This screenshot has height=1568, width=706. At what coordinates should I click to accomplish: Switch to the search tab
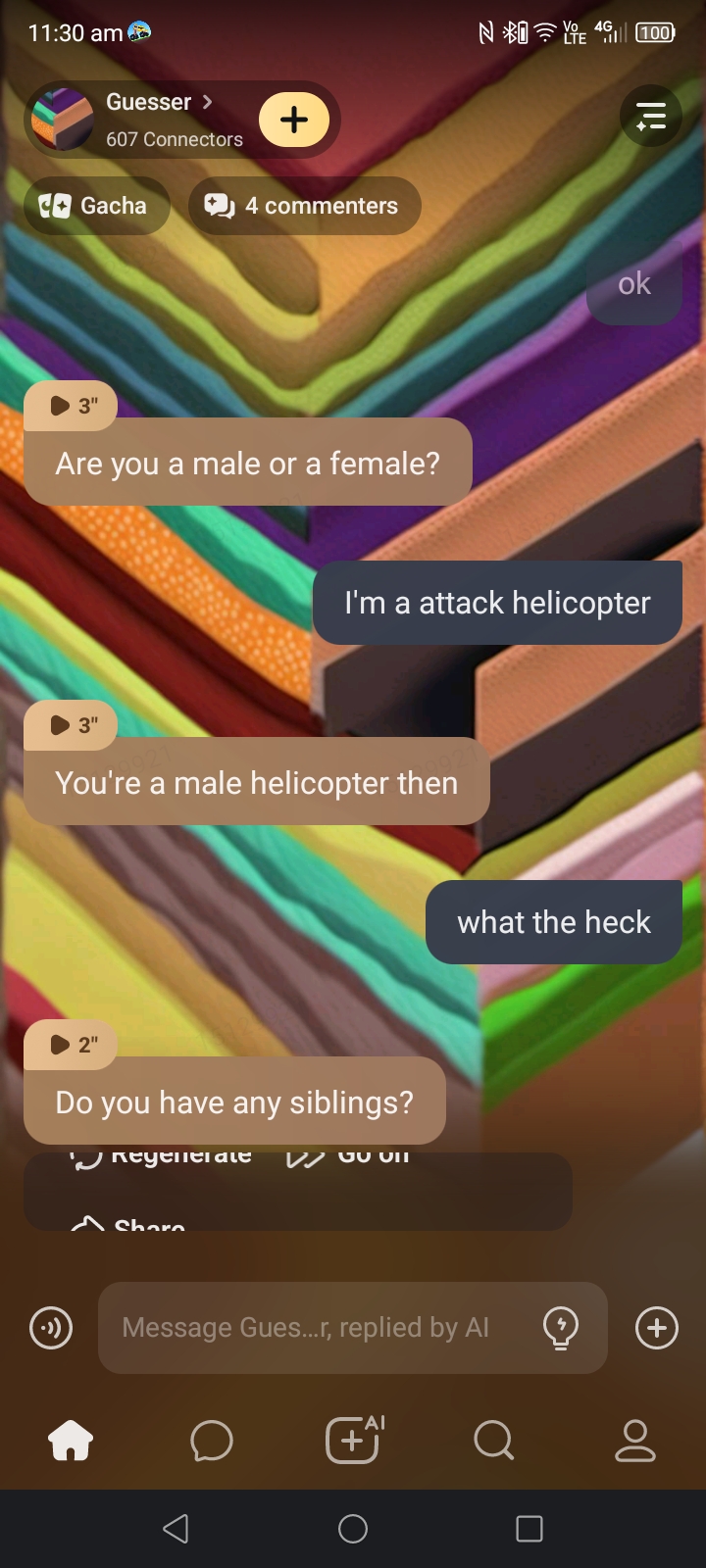coord(493,1441)
